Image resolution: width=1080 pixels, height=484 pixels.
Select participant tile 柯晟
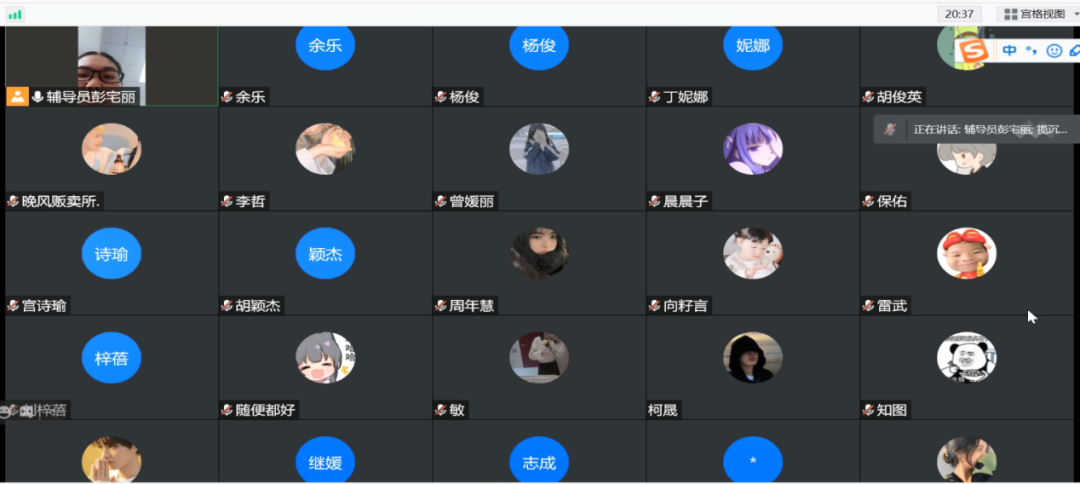[x=752, y=366]
